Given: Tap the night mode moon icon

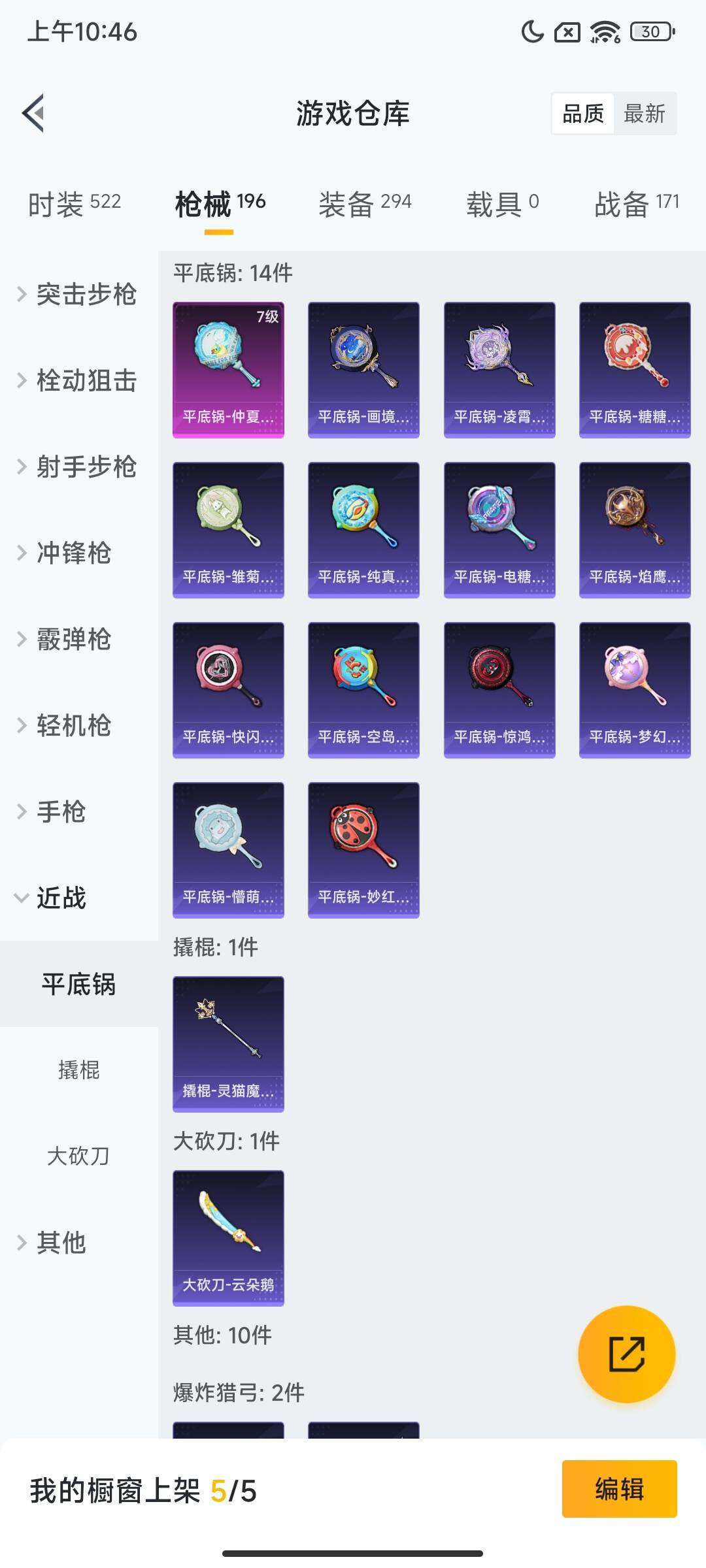Looking at the screenshot, I should point(533,31).
